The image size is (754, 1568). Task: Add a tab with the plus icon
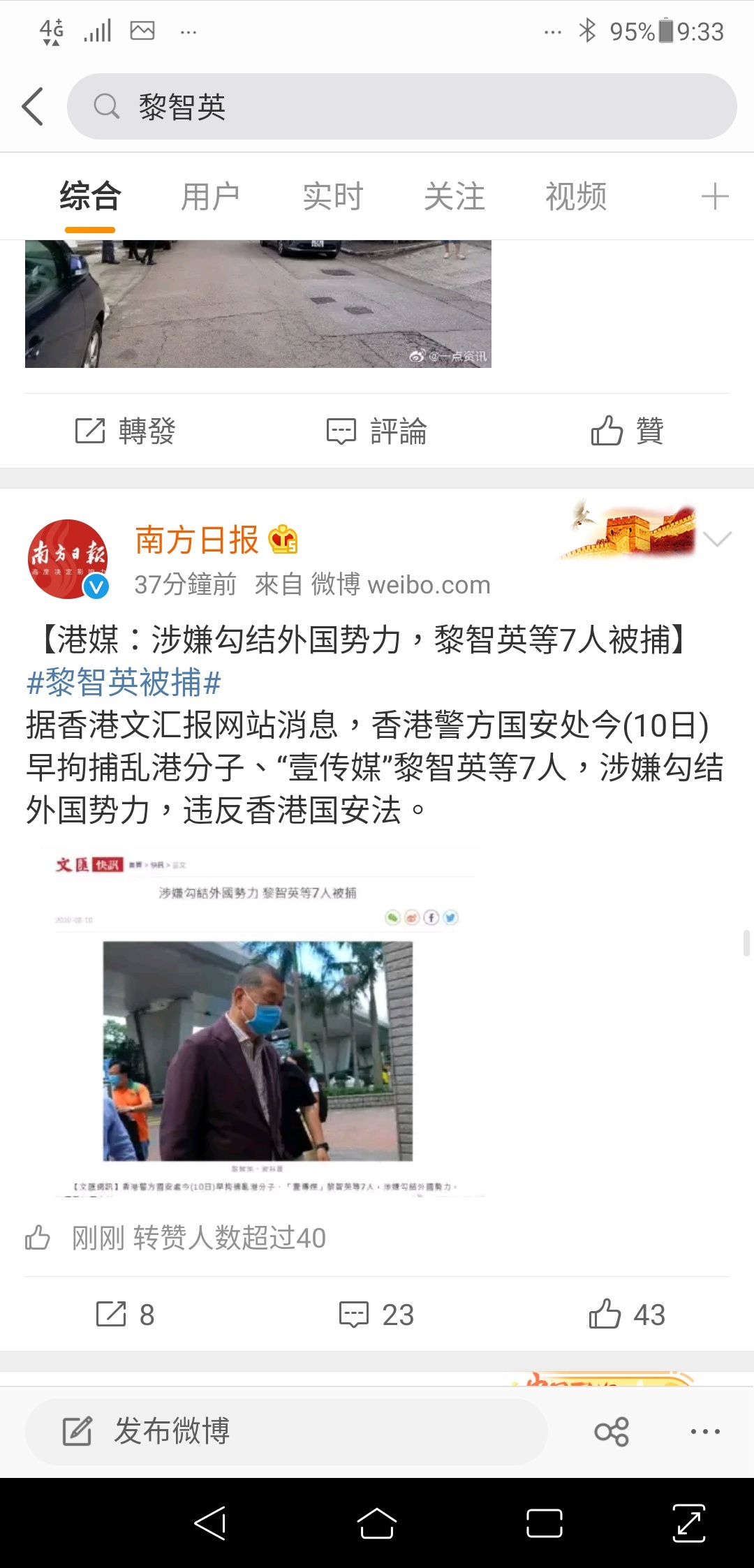[x=714, y=196]
